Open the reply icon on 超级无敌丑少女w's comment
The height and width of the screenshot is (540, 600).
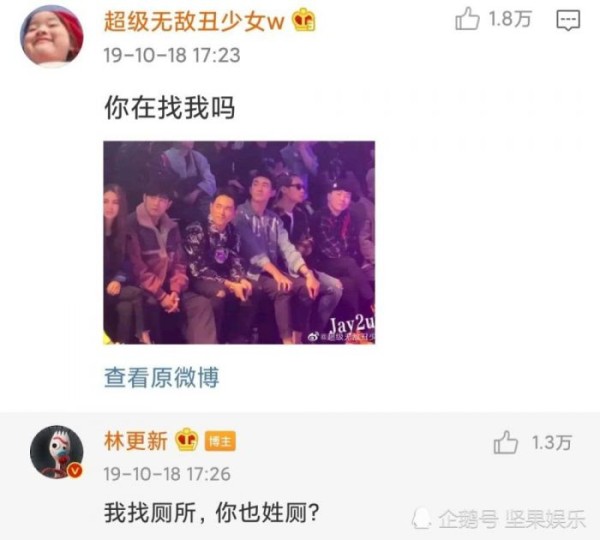pos(567,20)
